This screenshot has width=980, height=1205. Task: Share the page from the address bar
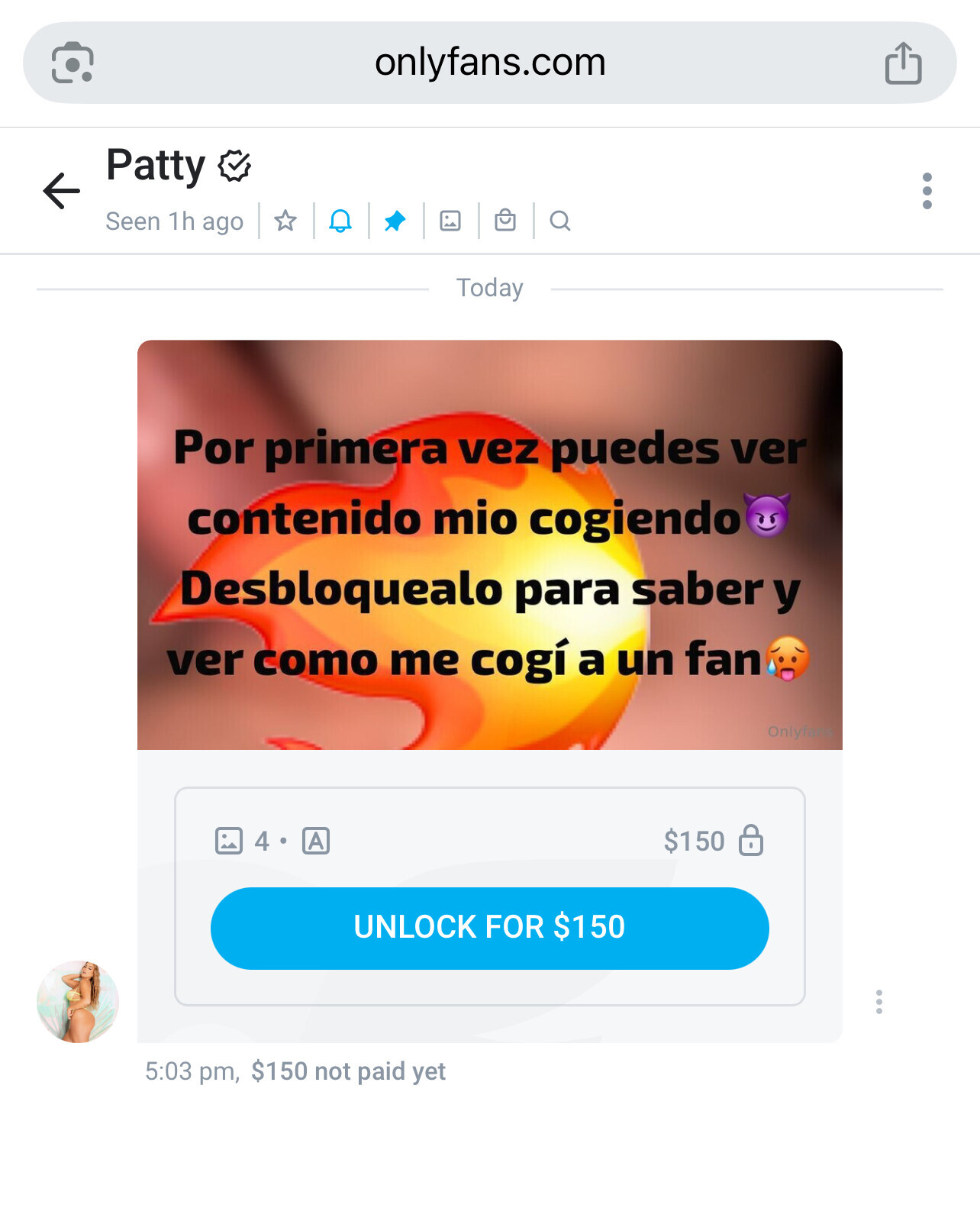pyautogui.click(x=903, y=63)
